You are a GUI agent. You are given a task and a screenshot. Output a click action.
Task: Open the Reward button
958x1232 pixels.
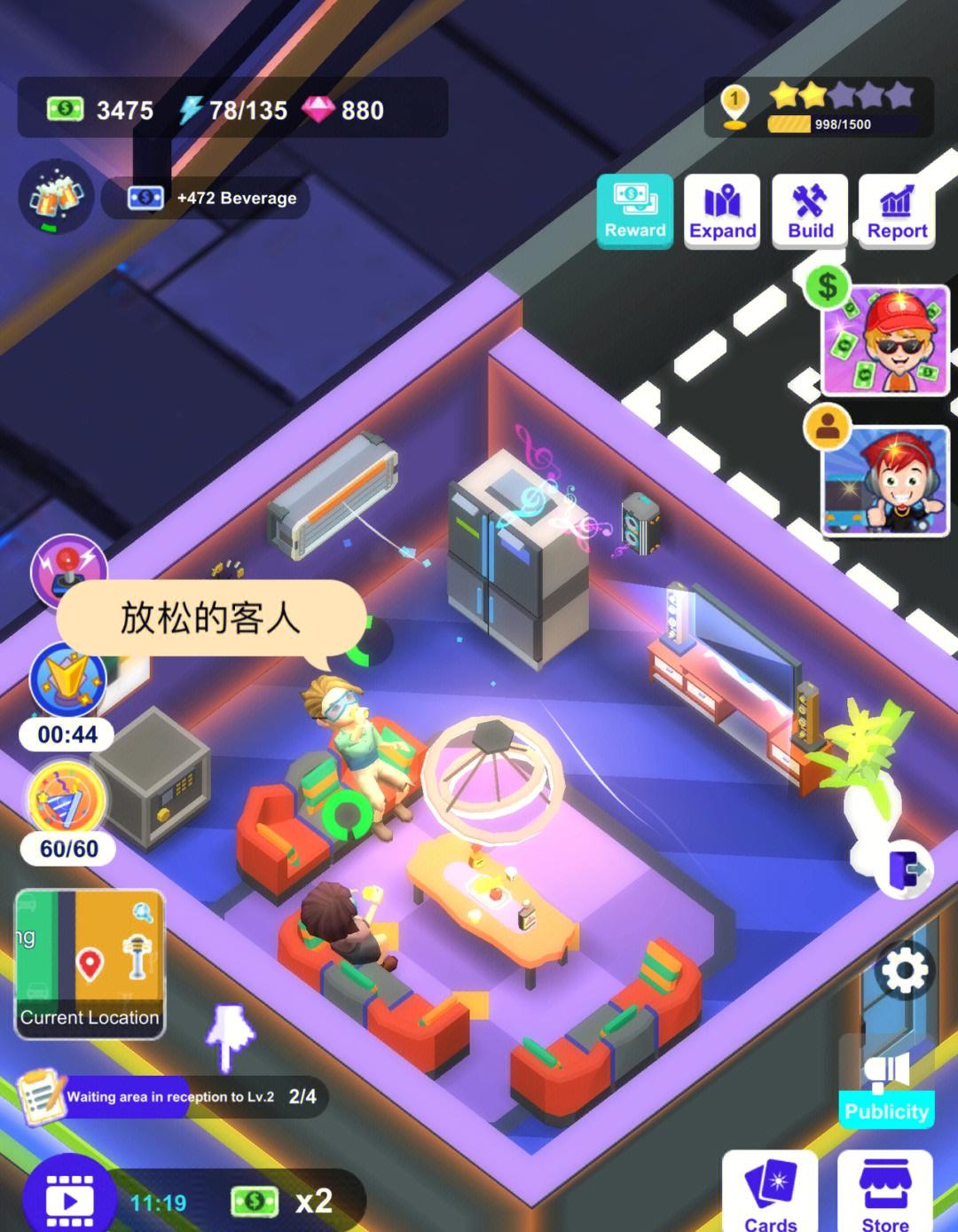click(x=634, y=210)
